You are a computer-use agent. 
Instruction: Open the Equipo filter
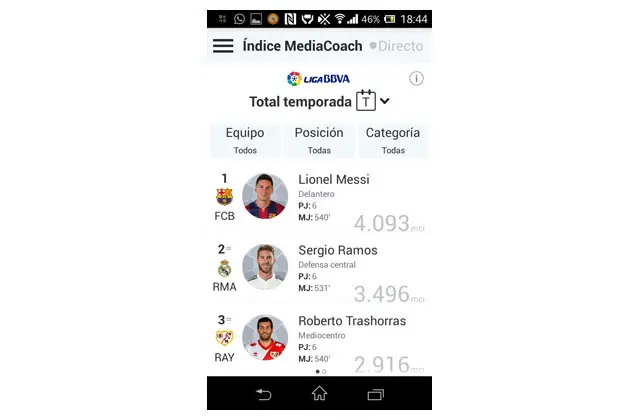click(245, 140)
